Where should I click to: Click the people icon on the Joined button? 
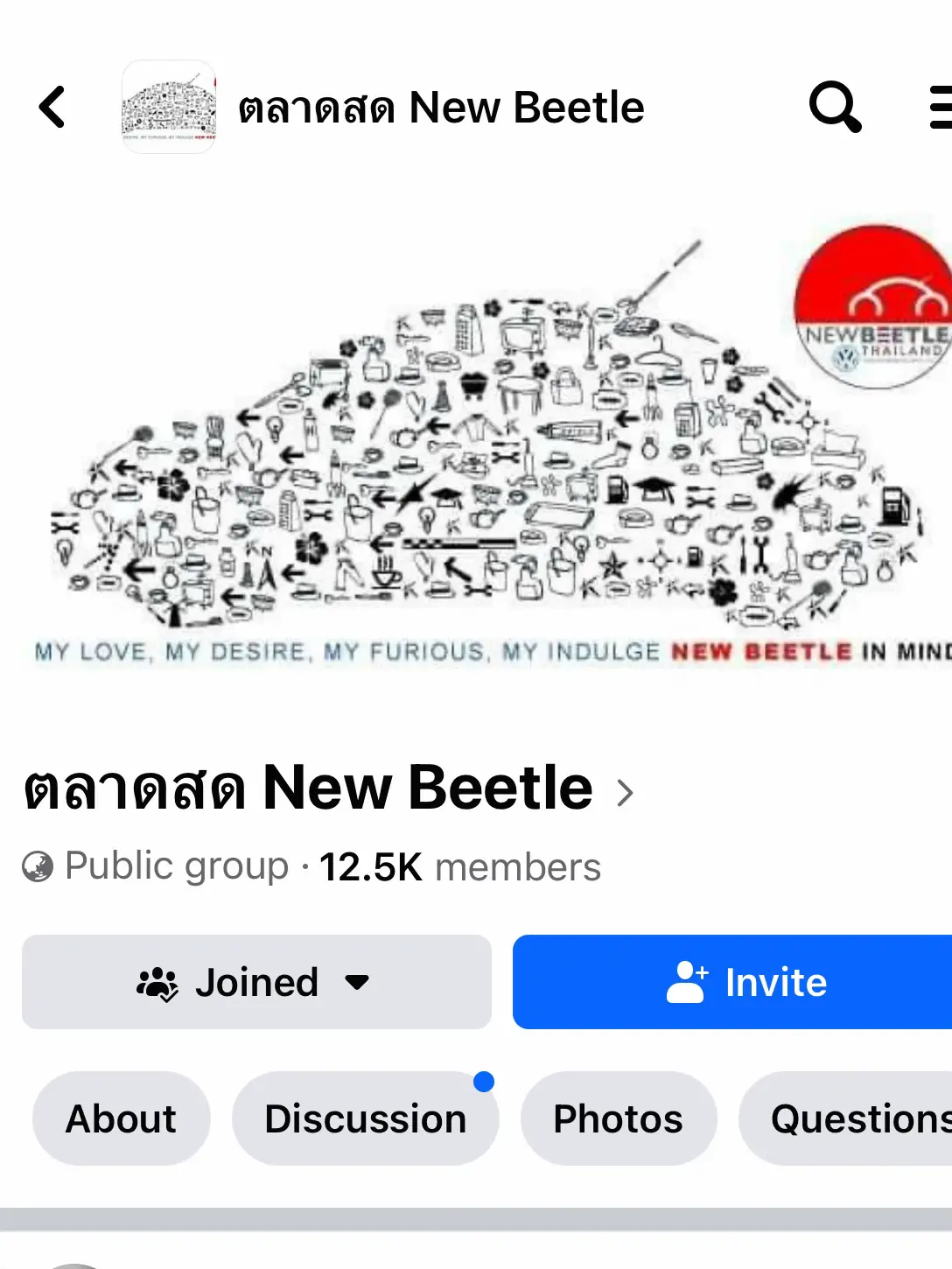pos(158,982)
